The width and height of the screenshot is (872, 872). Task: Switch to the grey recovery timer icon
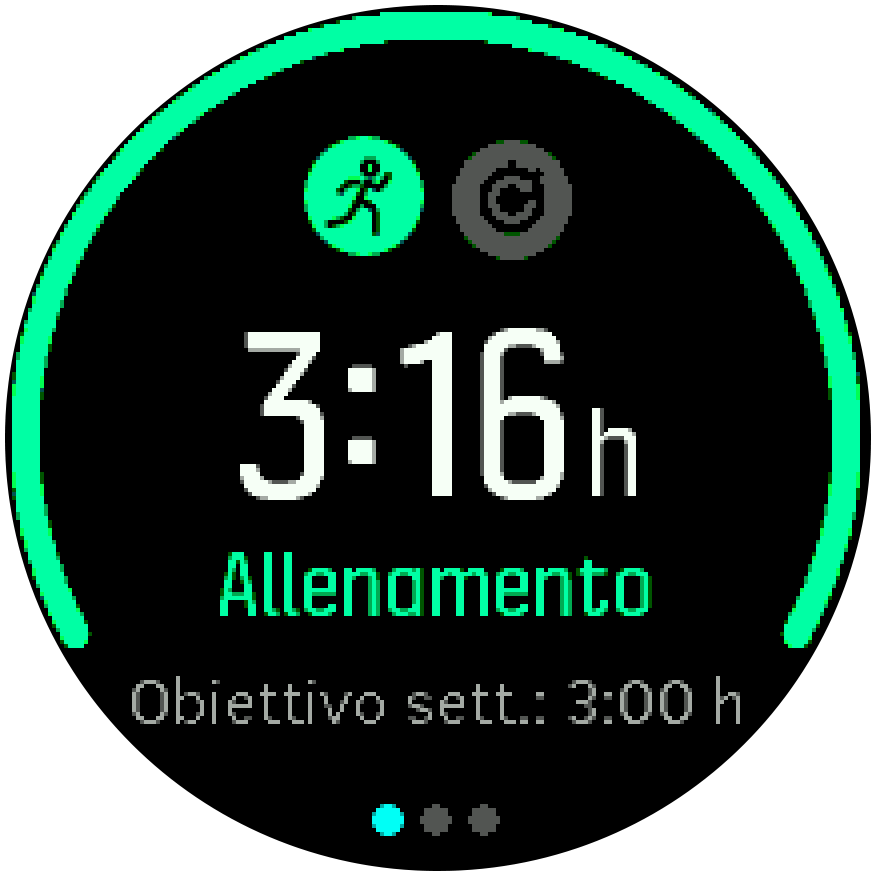click(x=512, y=198)
